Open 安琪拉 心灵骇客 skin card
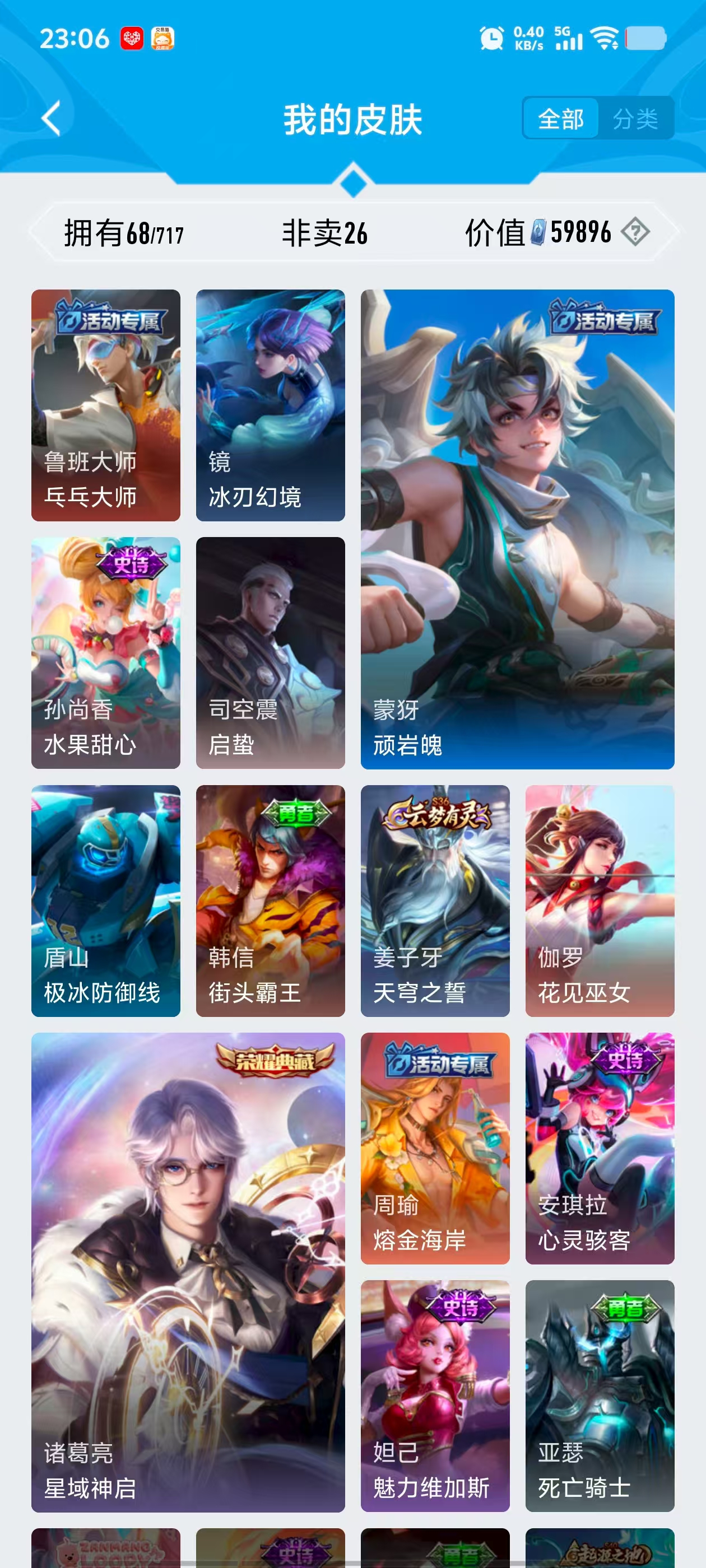Viewport: 706px width, 1568px height. point(600,1148)
